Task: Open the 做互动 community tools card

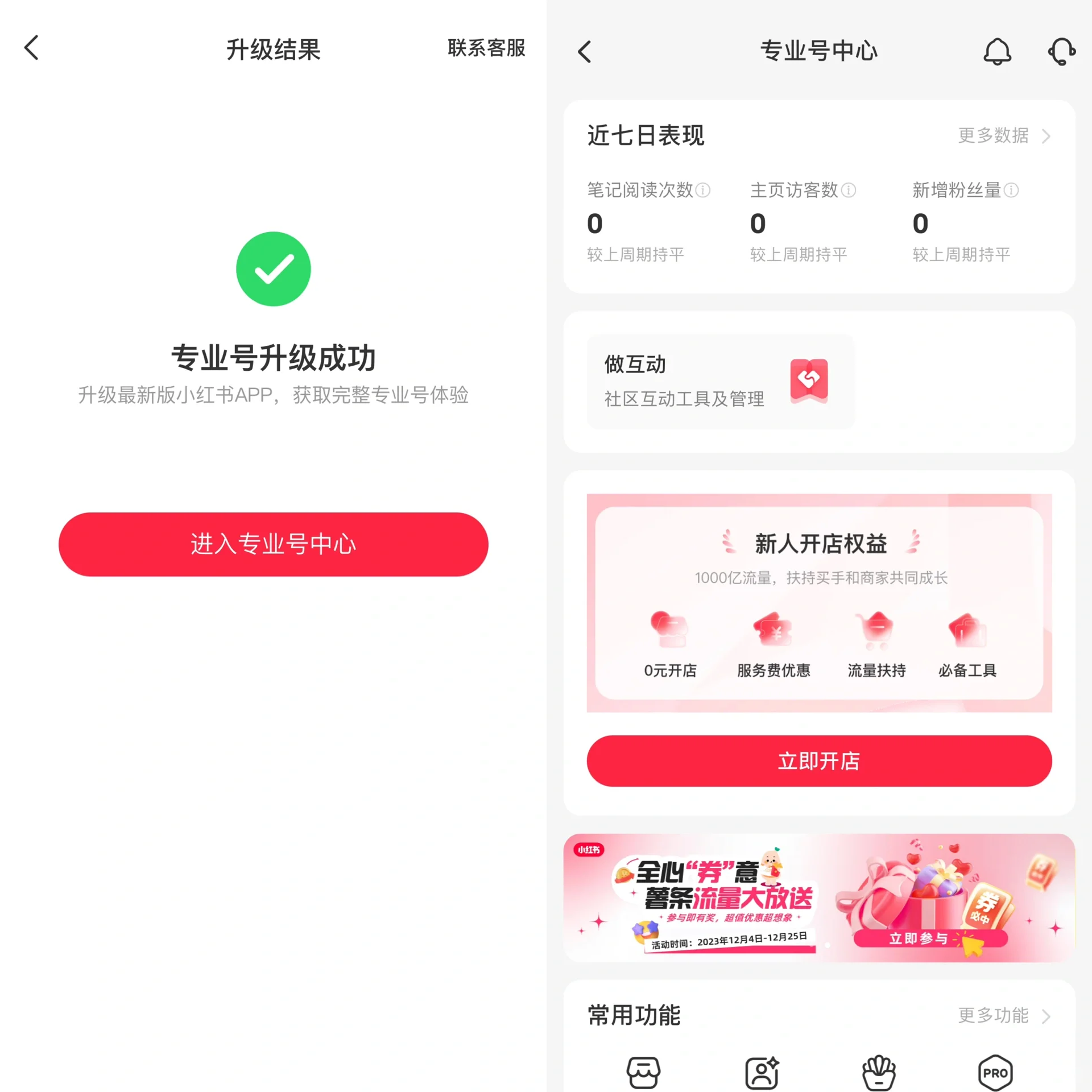Action: [720, 381]
